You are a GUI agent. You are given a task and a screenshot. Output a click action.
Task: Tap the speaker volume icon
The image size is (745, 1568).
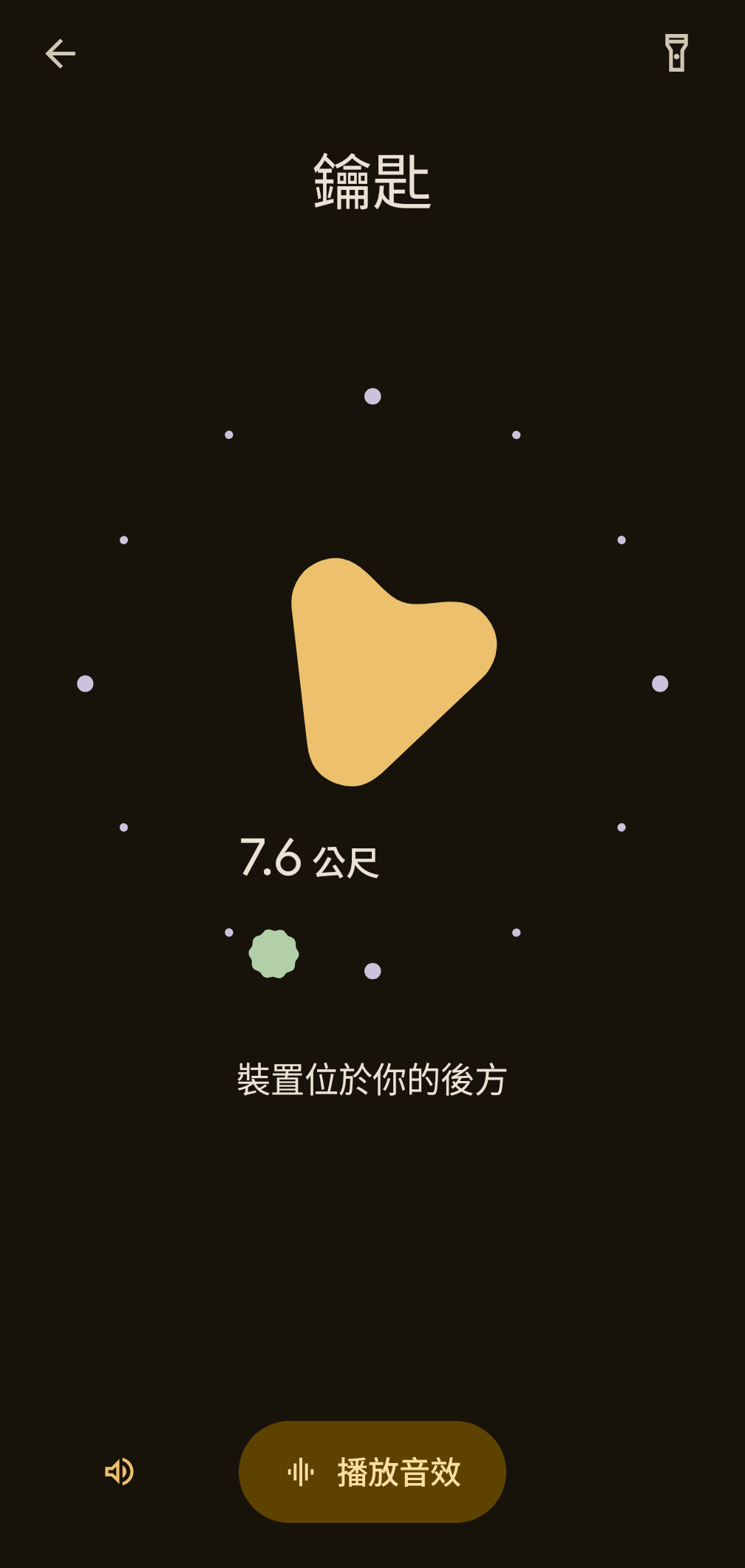119,1472
